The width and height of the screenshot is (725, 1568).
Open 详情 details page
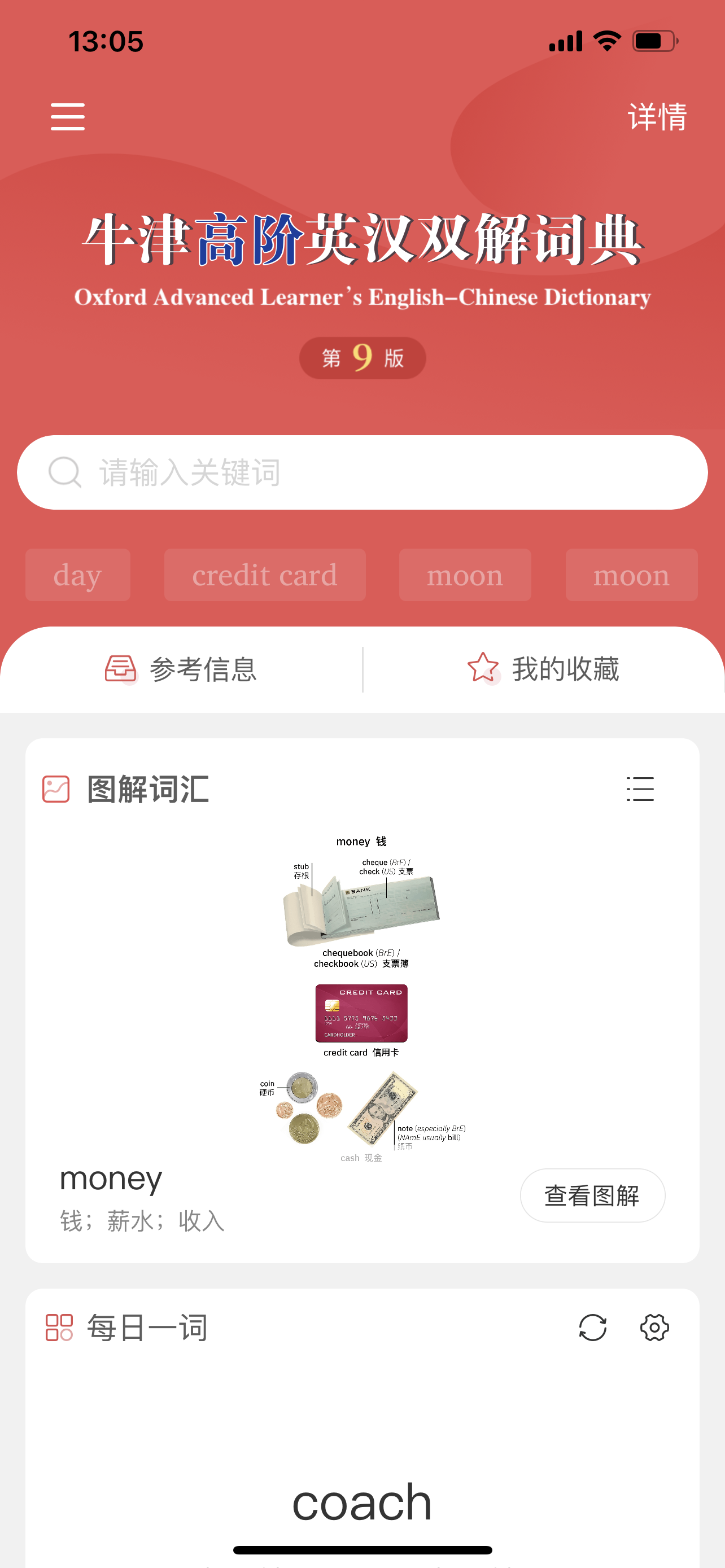pyautogui.click(x=657, y=116)
